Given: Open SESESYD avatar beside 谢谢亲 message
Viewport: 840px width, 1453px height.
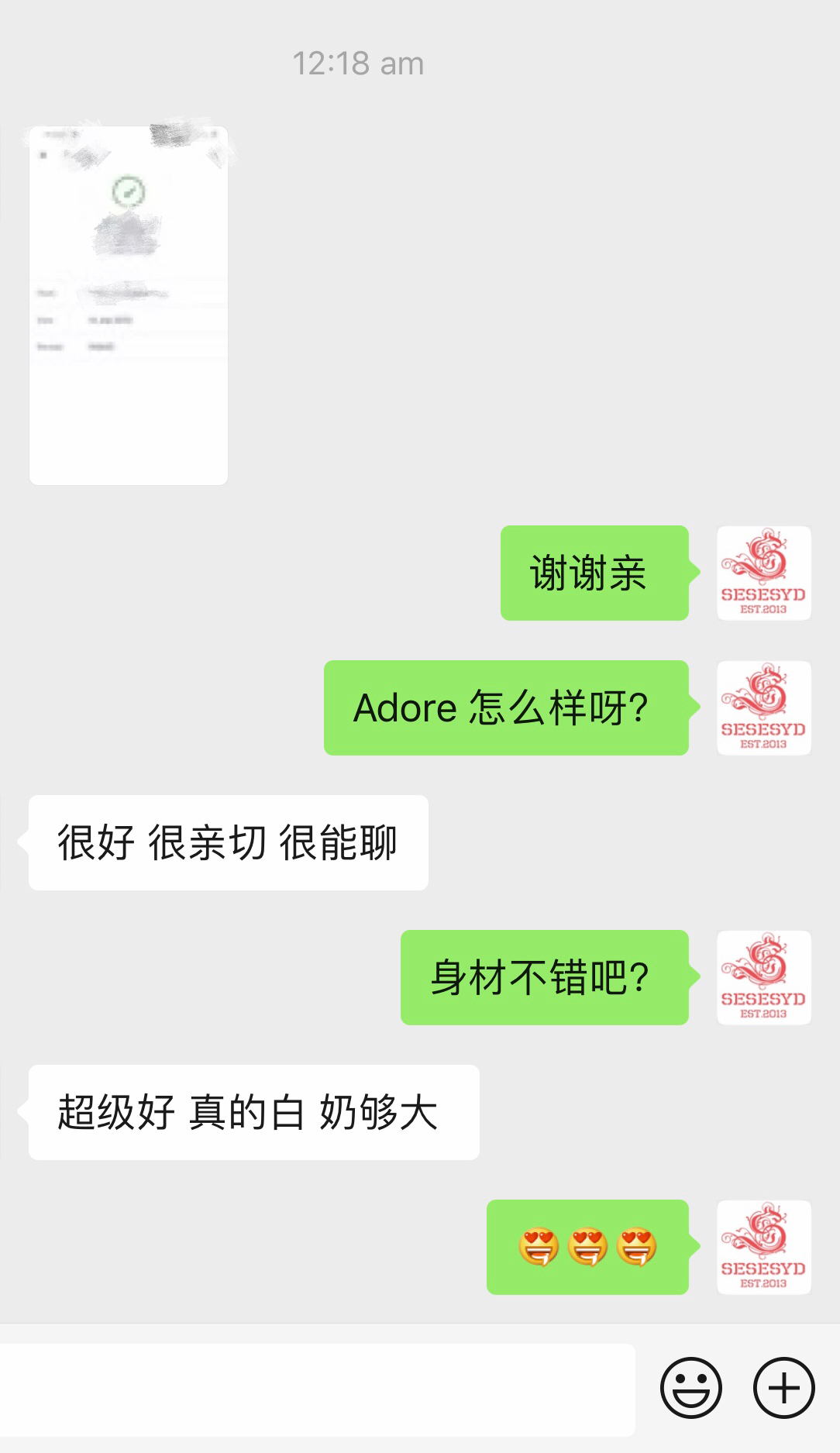Looking at the screenshot, I should [763, 573].
